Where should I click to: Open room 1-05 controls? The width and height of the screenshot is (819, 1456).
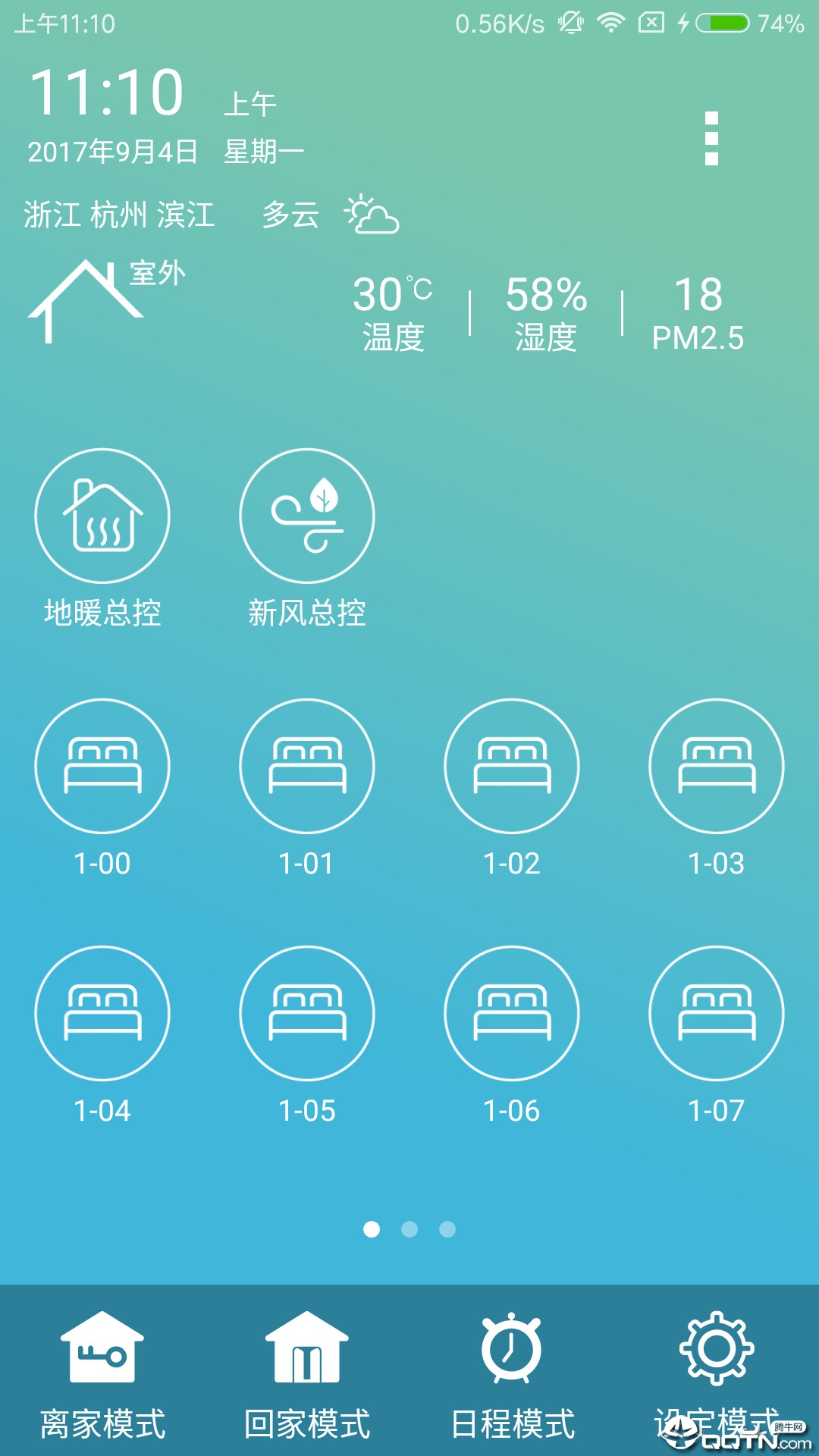coord(307,1014)
